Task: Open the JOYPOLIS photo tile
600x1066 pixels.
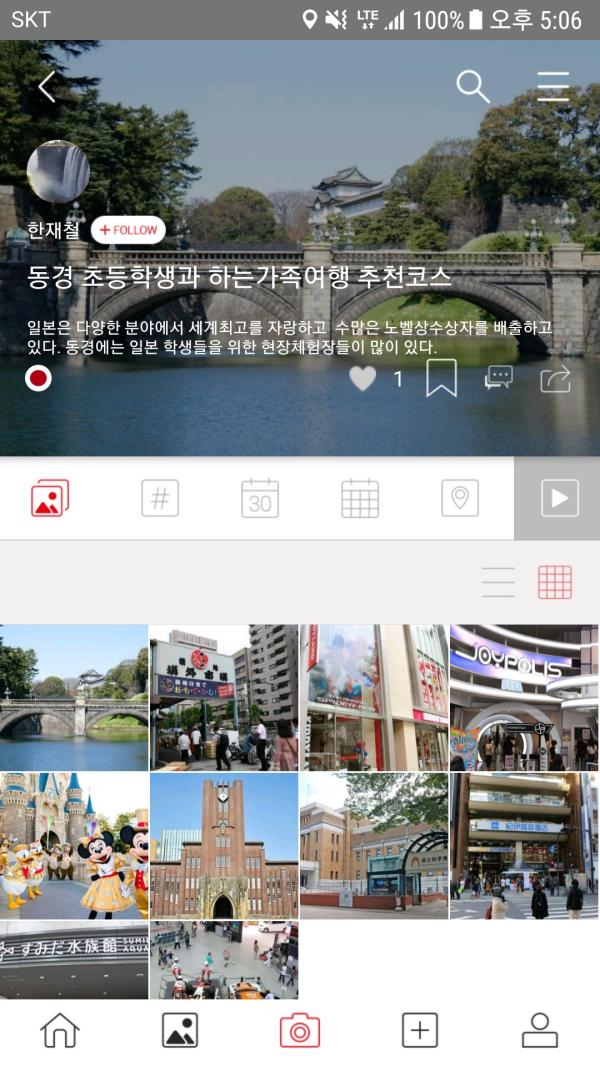Action: click(524, 697)
